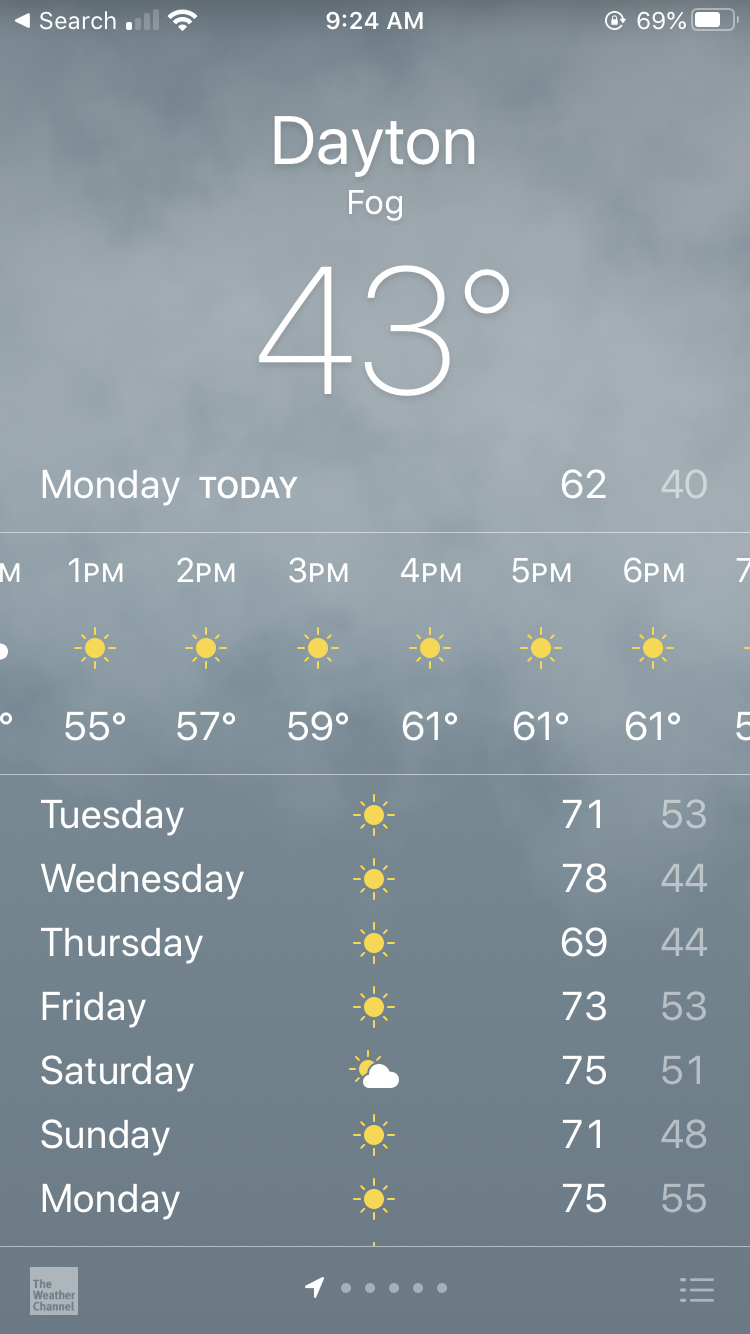
Task: Return to Search via back arrow
Action: click(66, 21)
